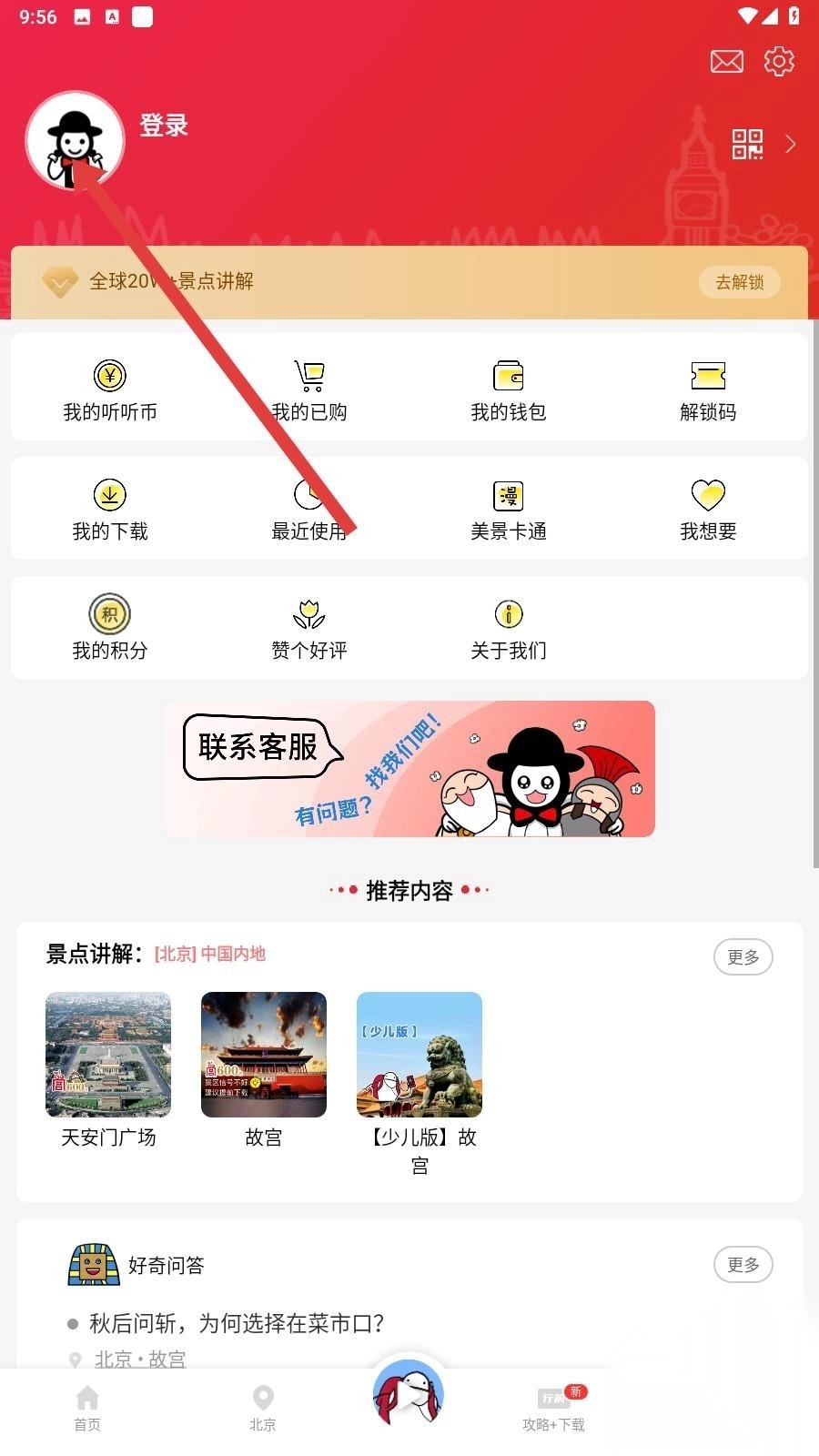
Task: Open 我的听听币
Action: [x=110, y=390]
